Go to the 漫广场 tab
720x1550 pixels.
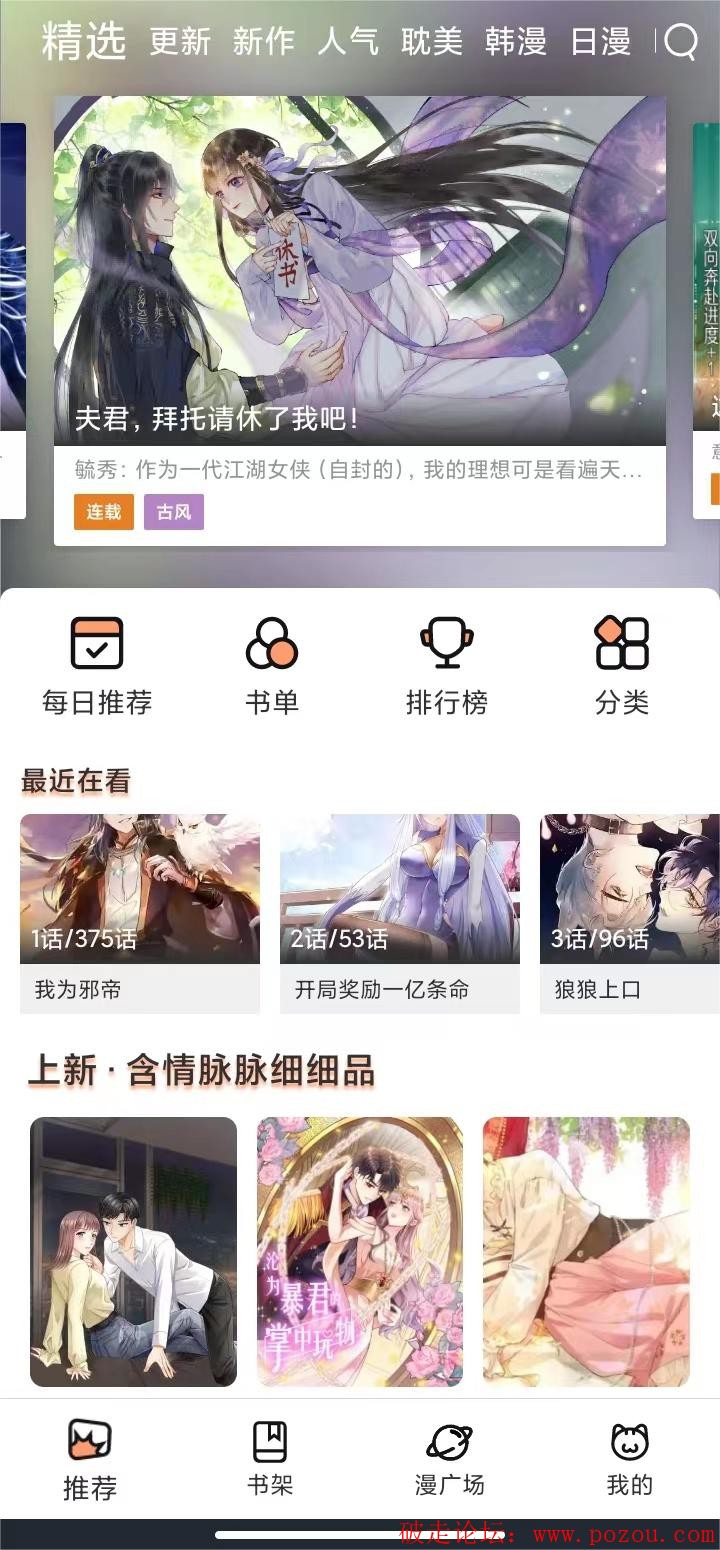(450, 1459)
